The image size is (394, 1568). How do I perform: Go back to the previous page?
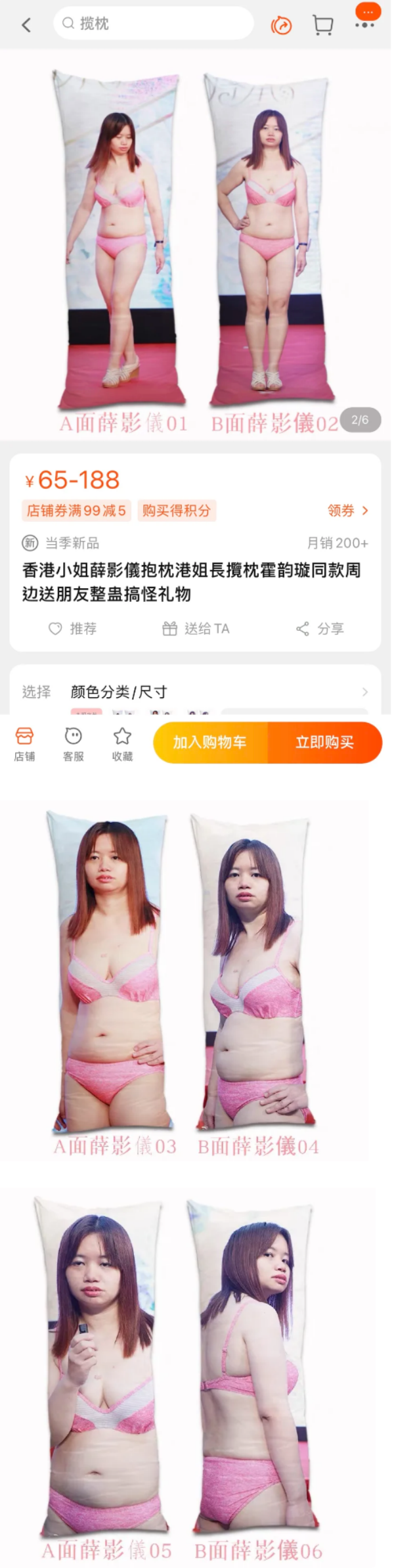26,25
